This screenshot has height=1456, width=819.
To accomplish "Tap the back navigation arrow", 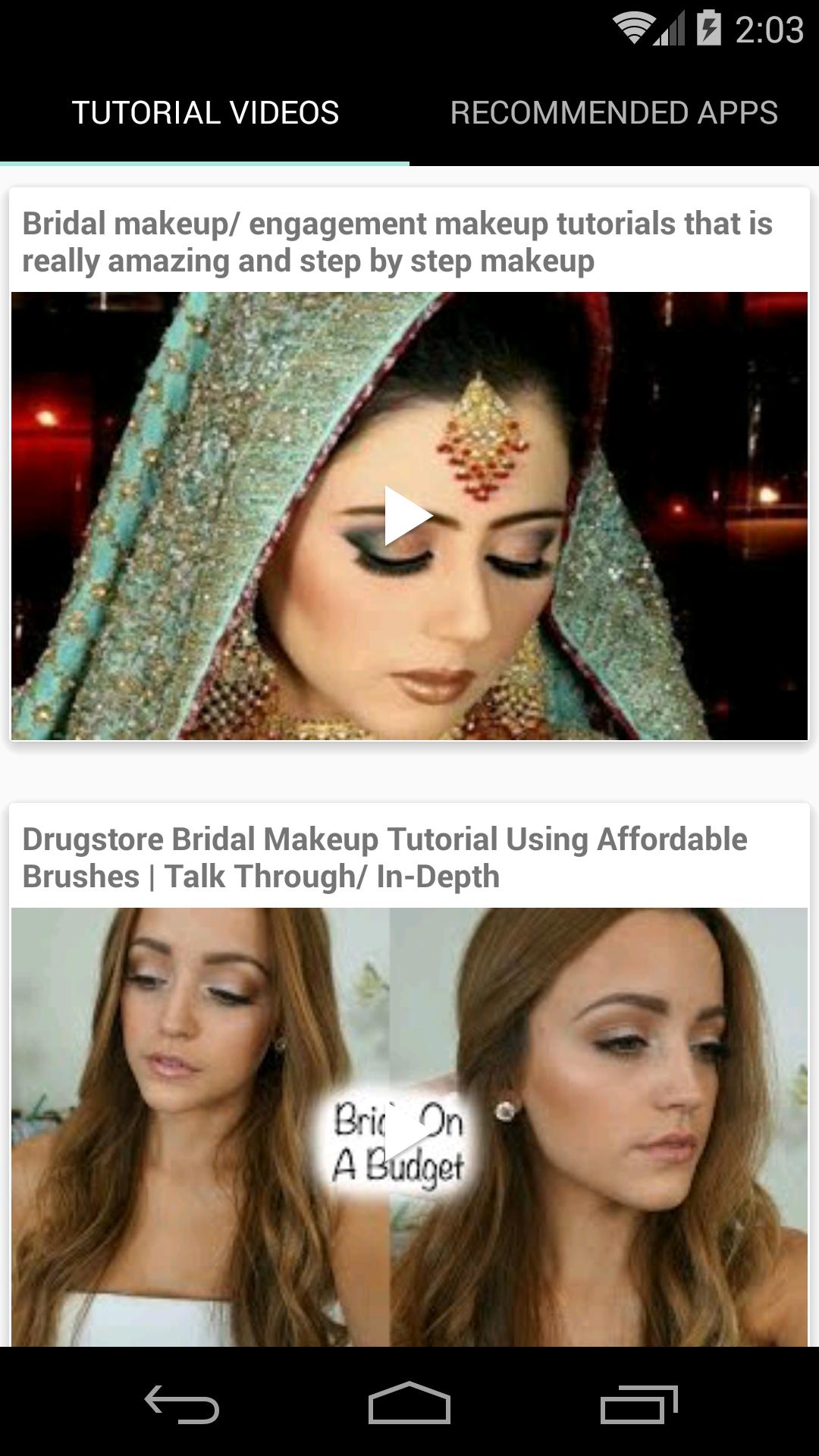I will click(x=178, y=1403).
